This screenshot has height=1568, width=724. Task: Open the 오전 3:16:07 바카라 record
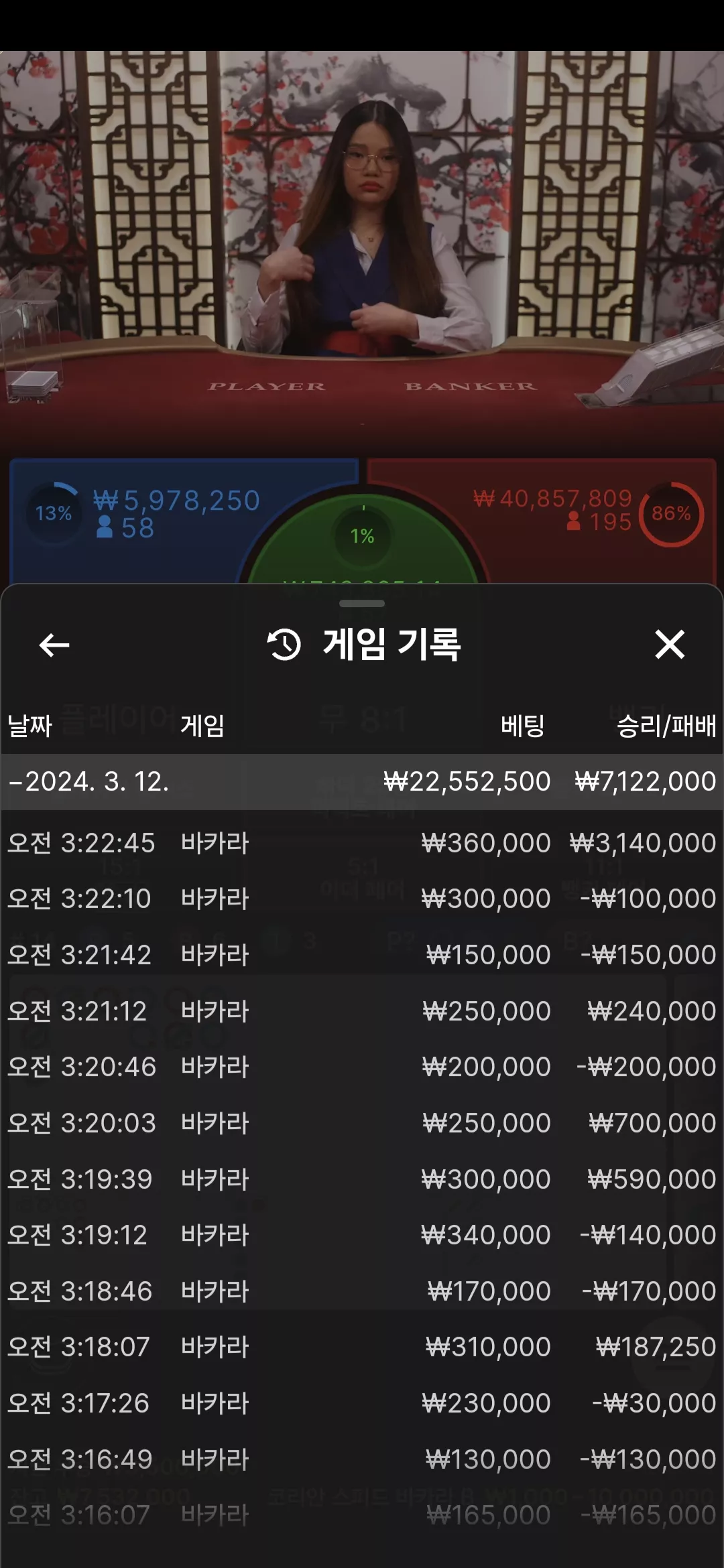point(362,1515)
